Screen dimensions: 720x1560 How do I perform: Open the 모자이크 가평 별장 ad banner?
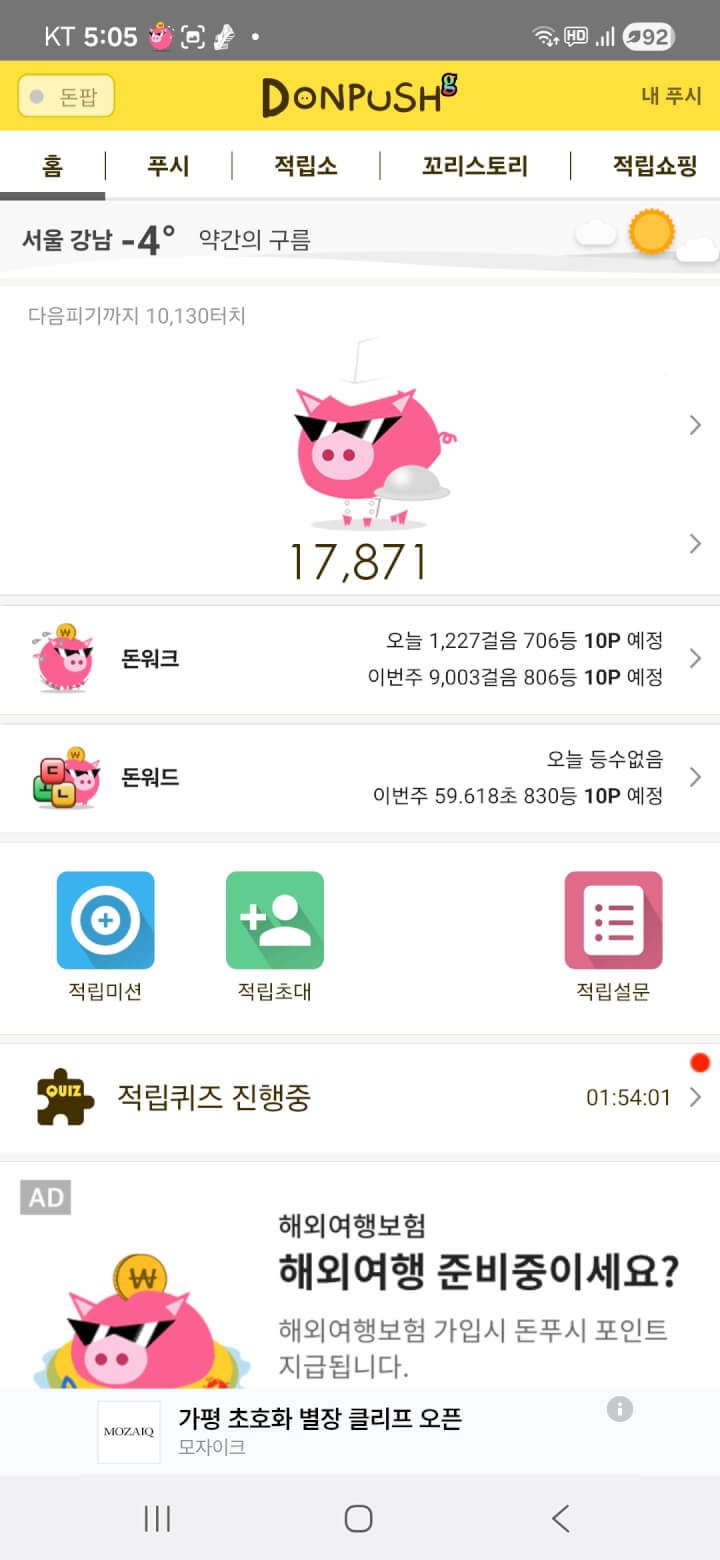[320, 1430]
